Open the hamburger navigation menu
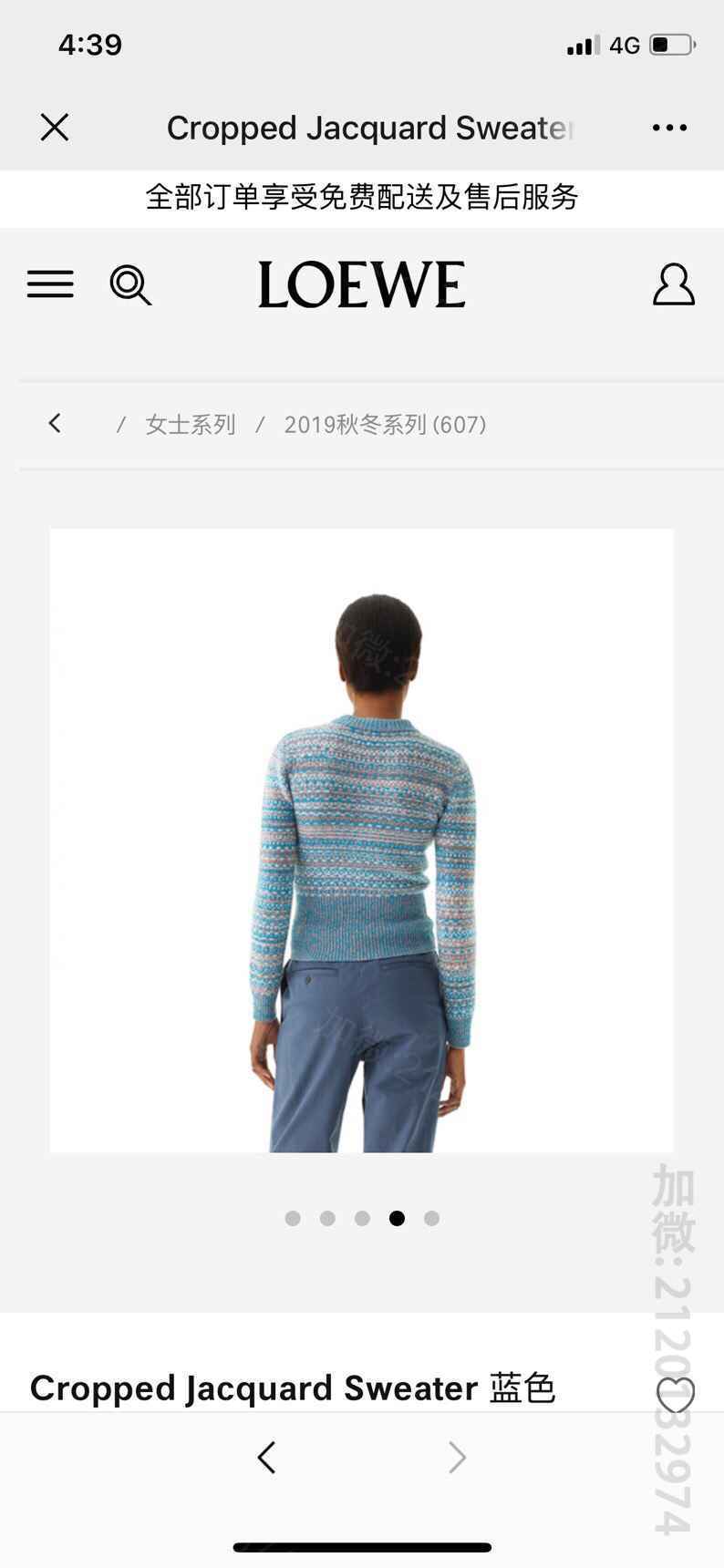The width and height of the screenshot is (724, 1568). pos(50,284)
